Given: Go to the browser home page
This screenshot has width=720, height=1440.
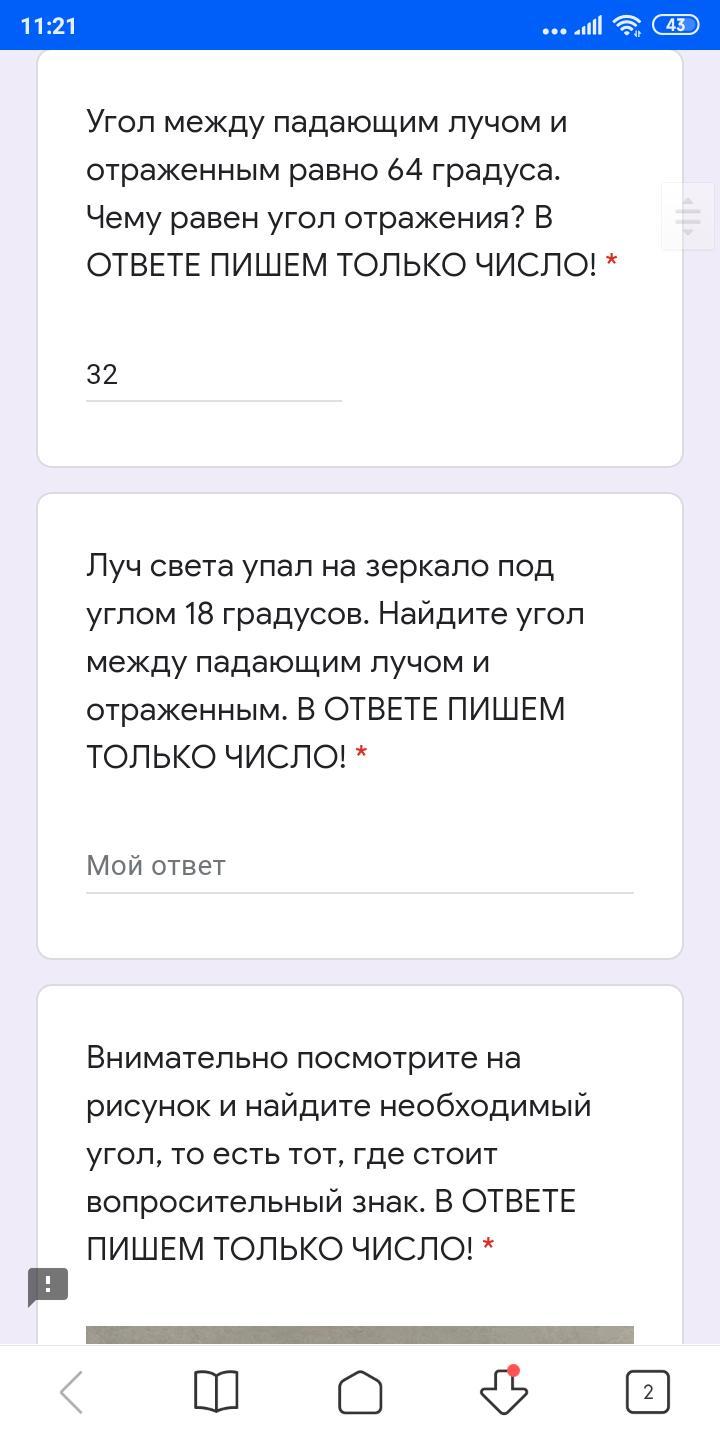Looking at the screenshot, I should (x=360, y=1392).
